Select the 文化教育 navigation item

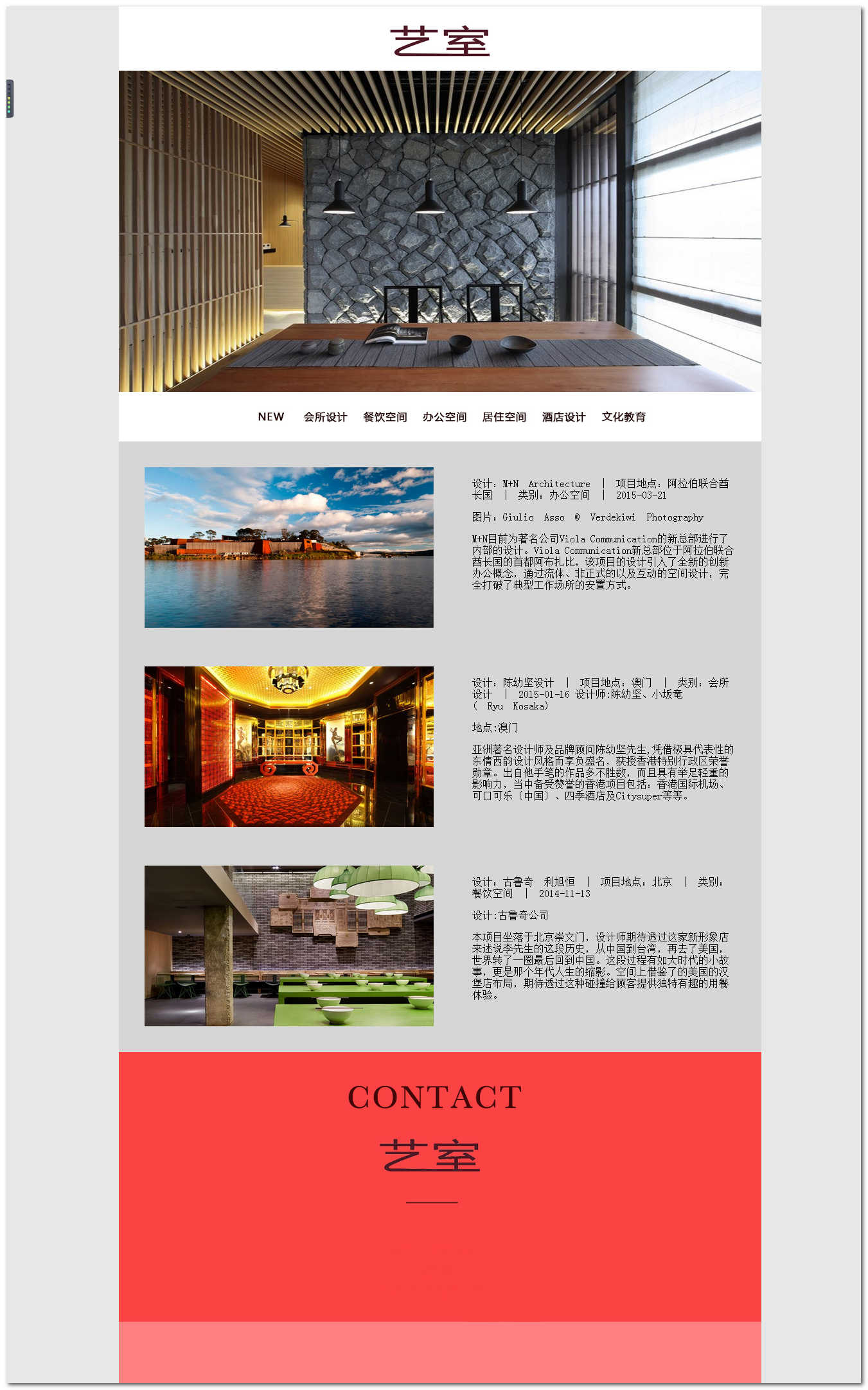623,416
